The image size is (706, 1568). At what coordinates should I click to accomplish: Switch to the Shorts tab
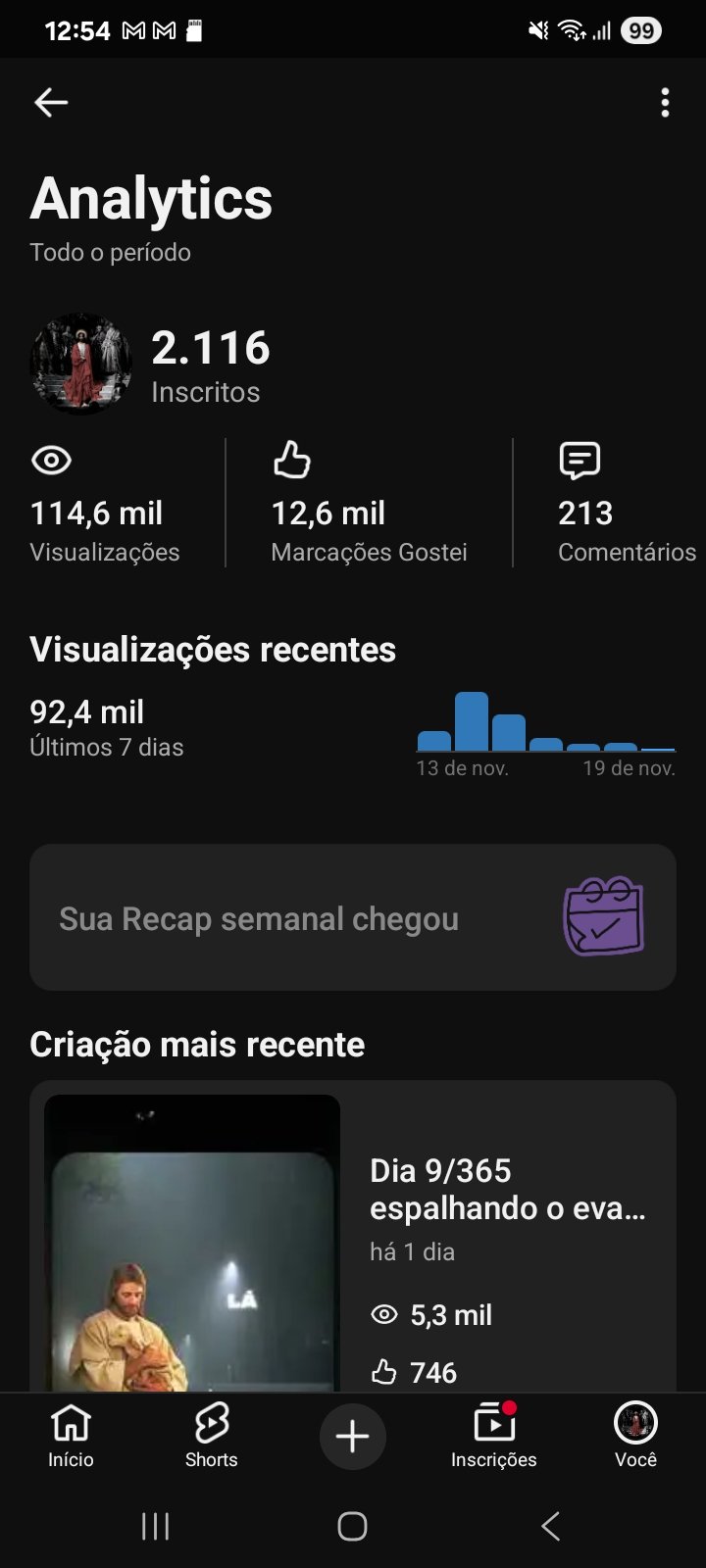tap(212, 1435)
